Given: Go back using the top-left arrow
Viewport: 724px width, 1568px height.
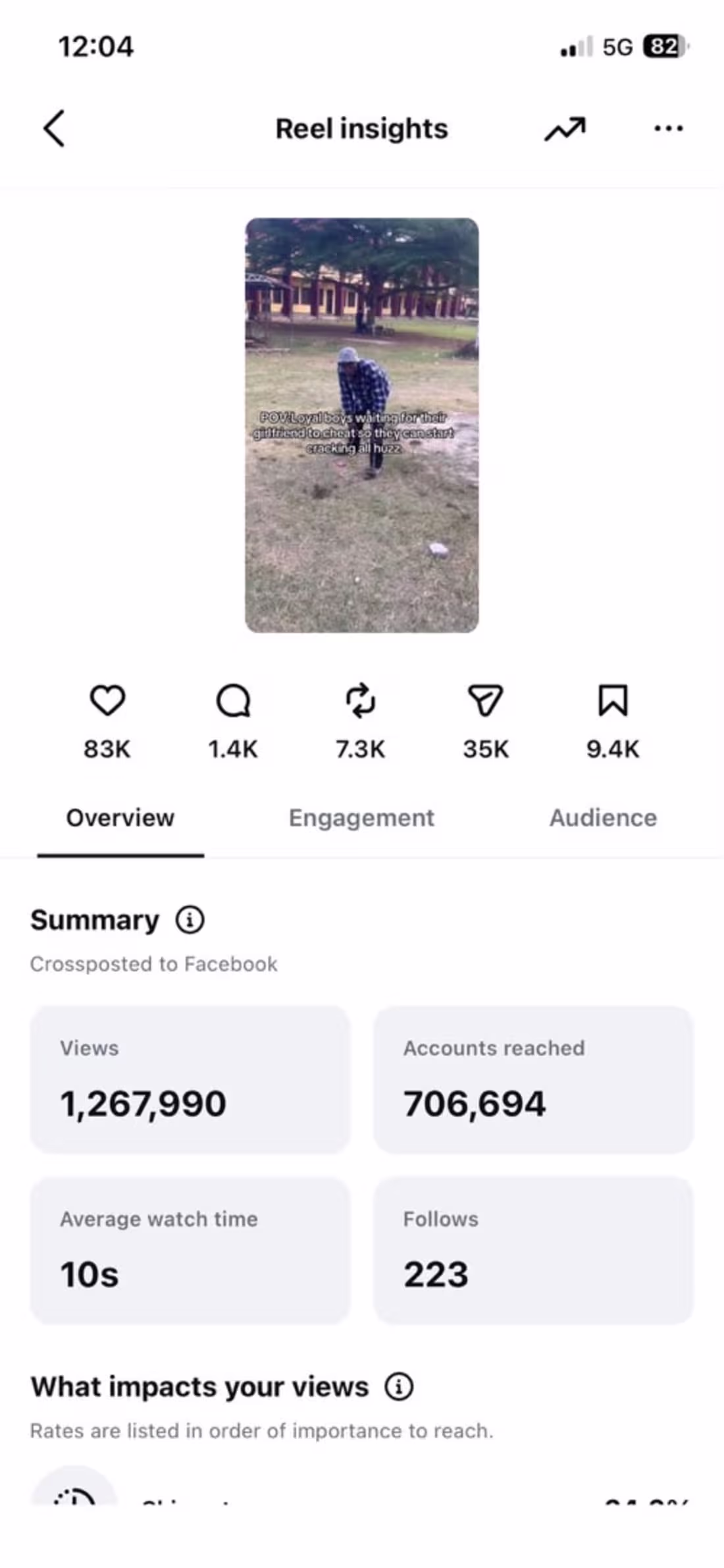Looking at the screenshot, I should 54,128.
